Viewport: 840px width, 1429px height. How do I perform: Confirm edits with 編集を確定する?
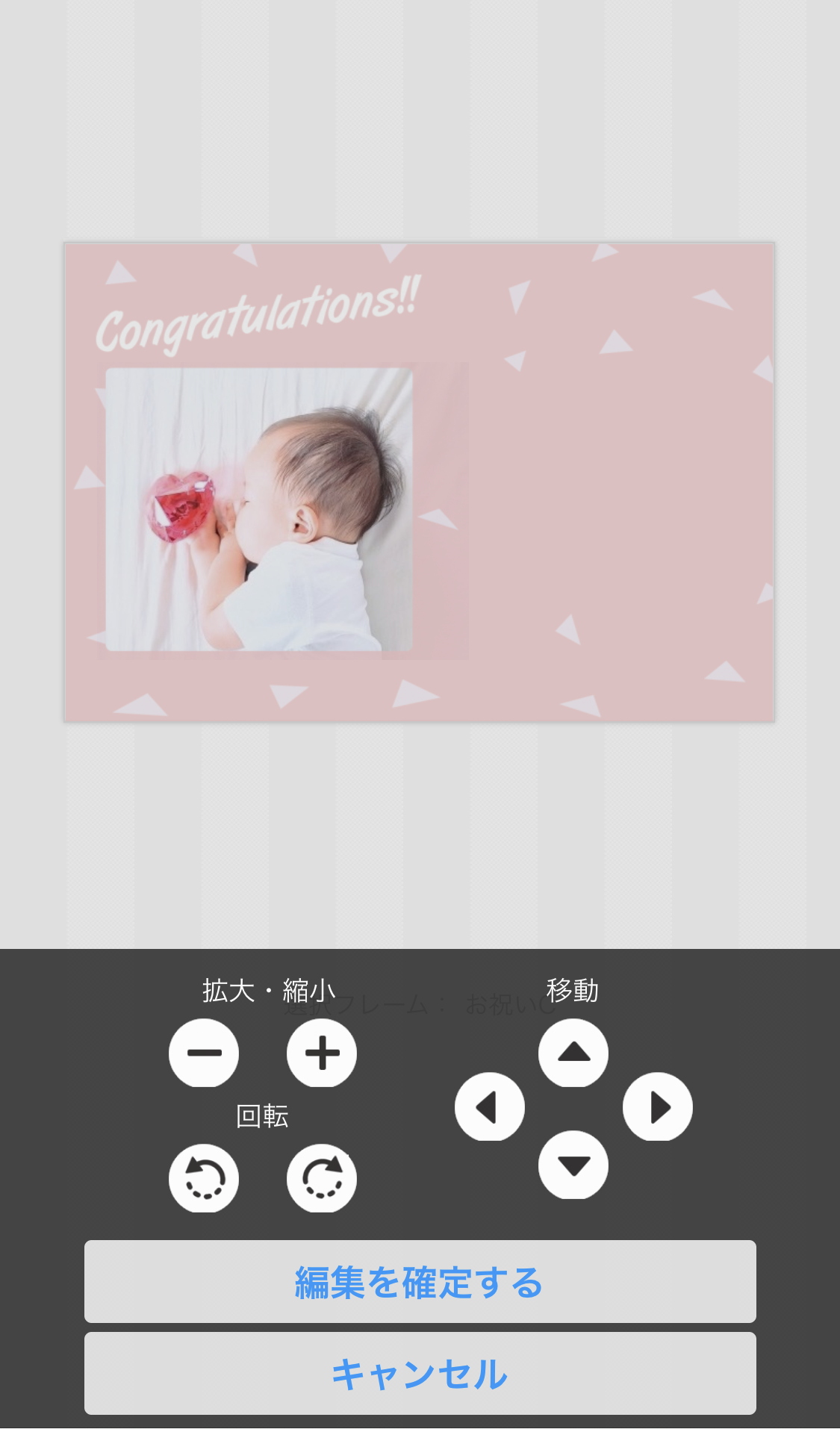(420, 1281)
